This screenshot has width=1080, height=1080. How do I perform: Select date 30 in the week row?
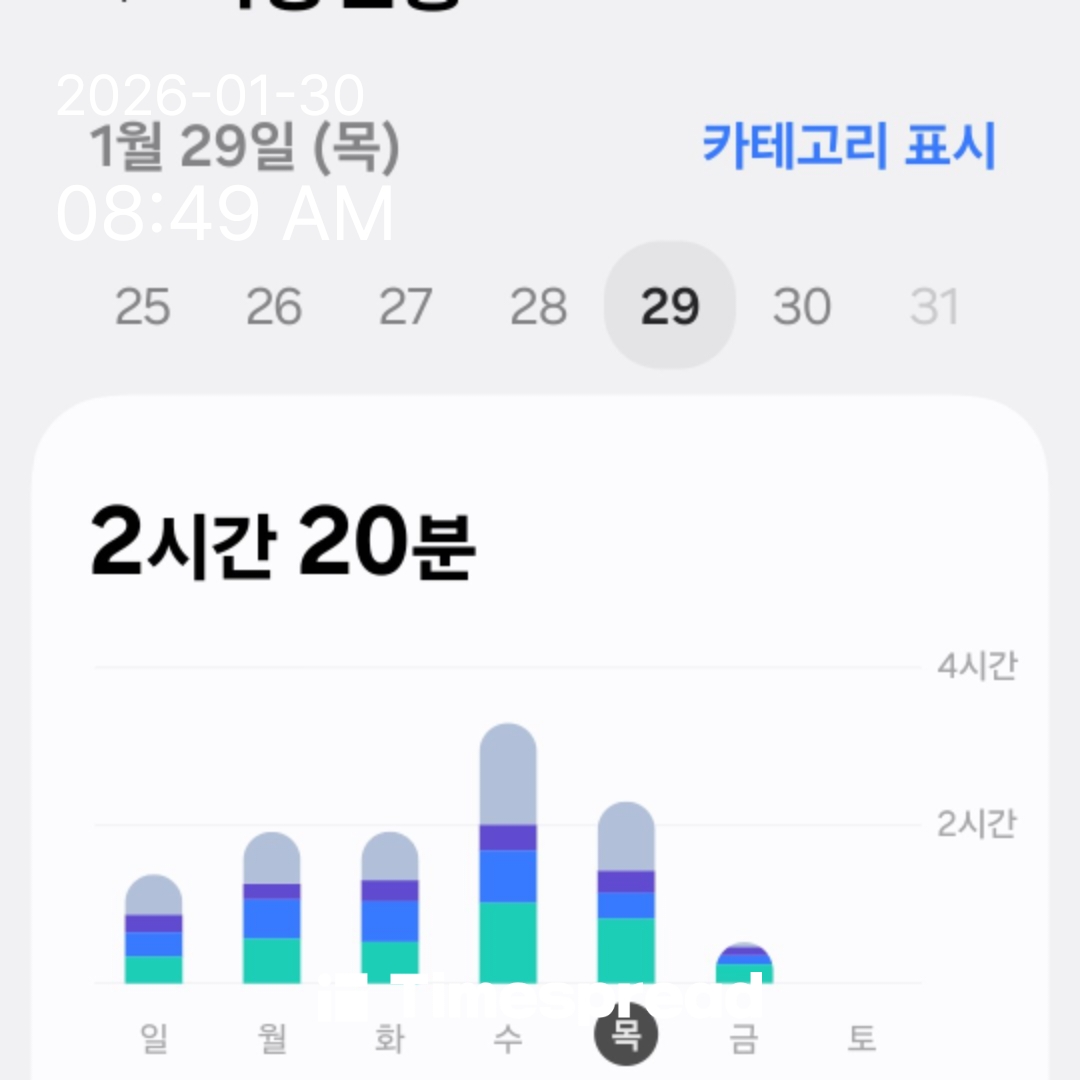point(801,307)
